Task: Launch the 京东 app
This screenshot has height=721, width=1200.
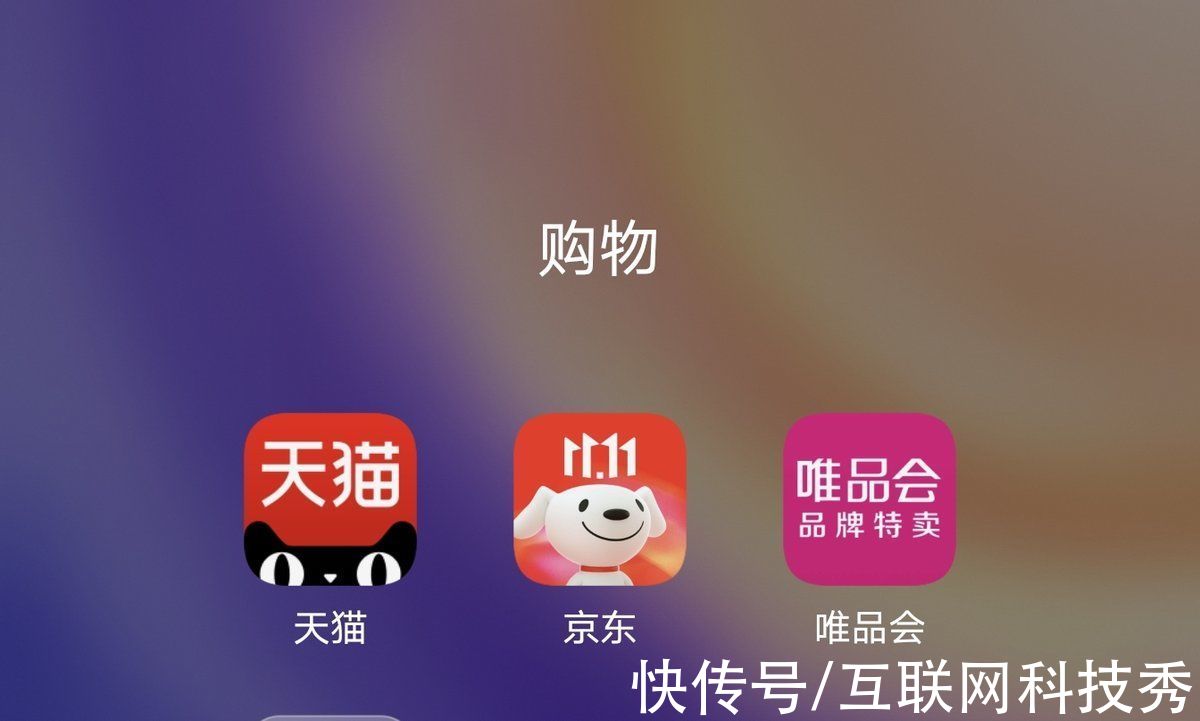Action: tap(599, 499)
